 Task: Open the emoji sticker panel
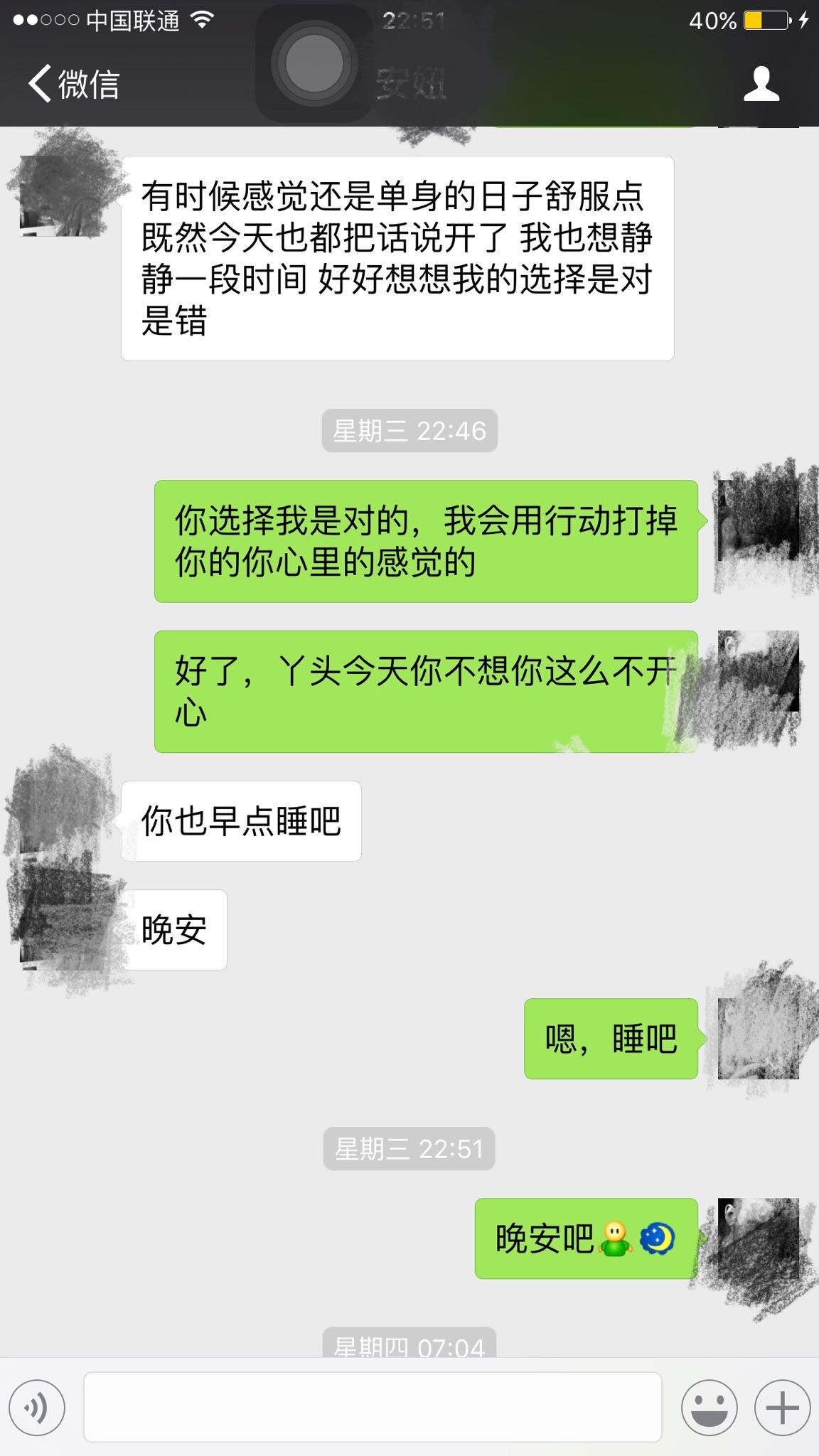pyautogui.click(x=709, y=1406)
